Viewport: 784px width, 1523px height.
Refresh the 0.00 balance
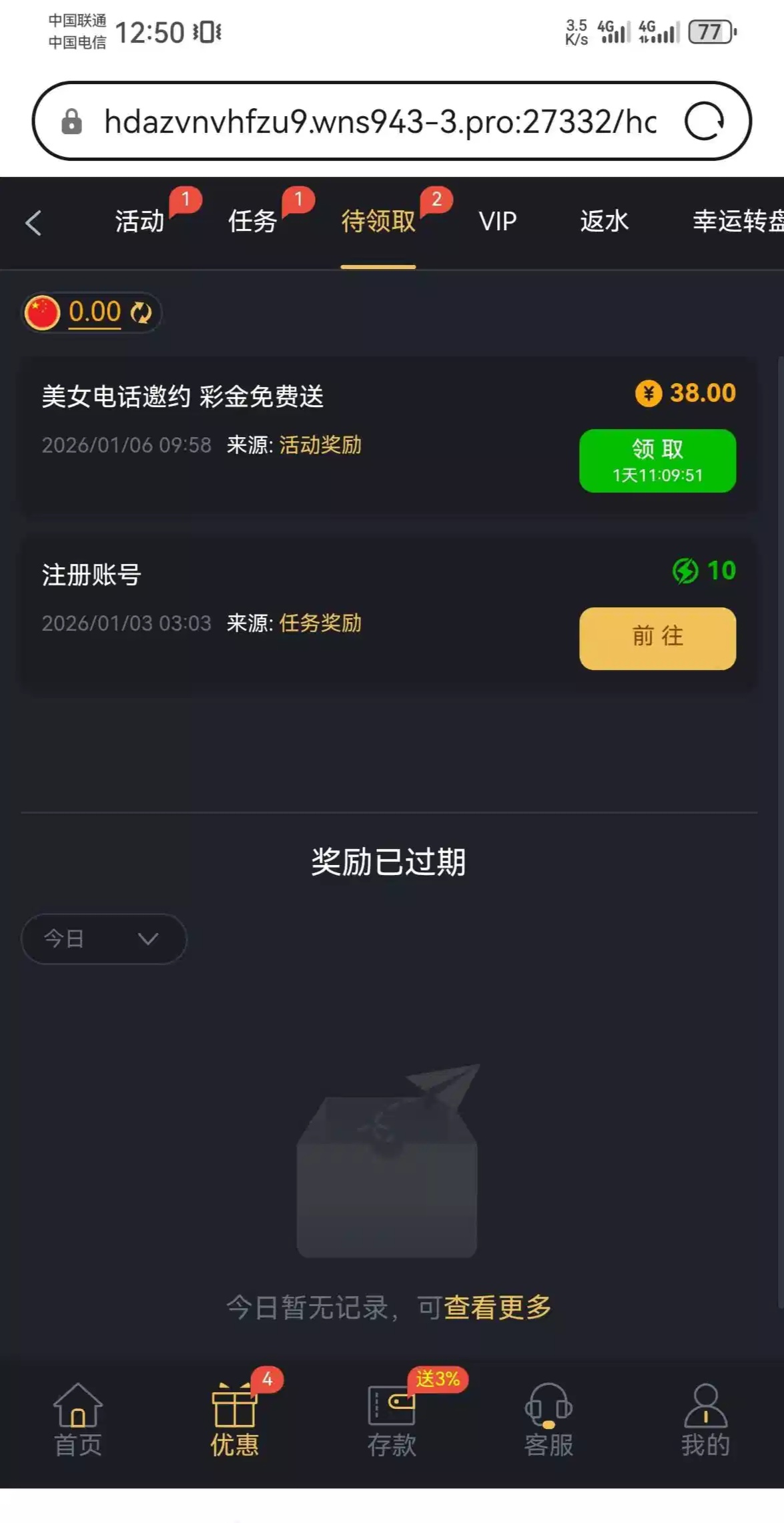pyautogui.click(x=141, y=312)
